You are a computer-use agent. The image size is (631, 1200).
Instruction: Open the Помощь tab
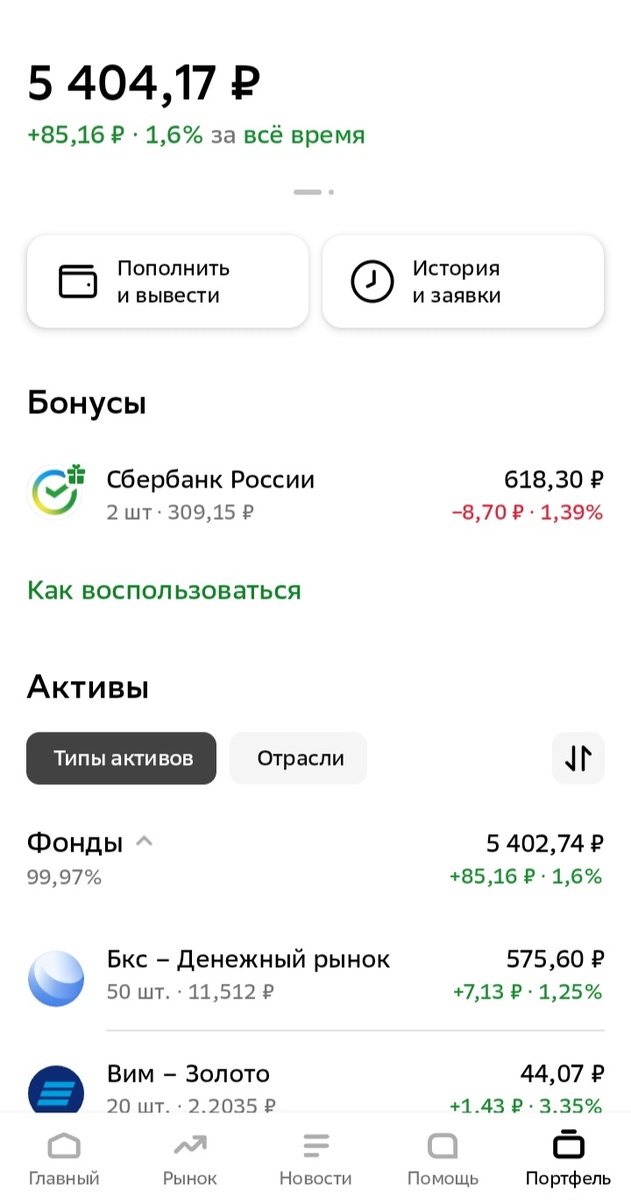(442, 1158)
